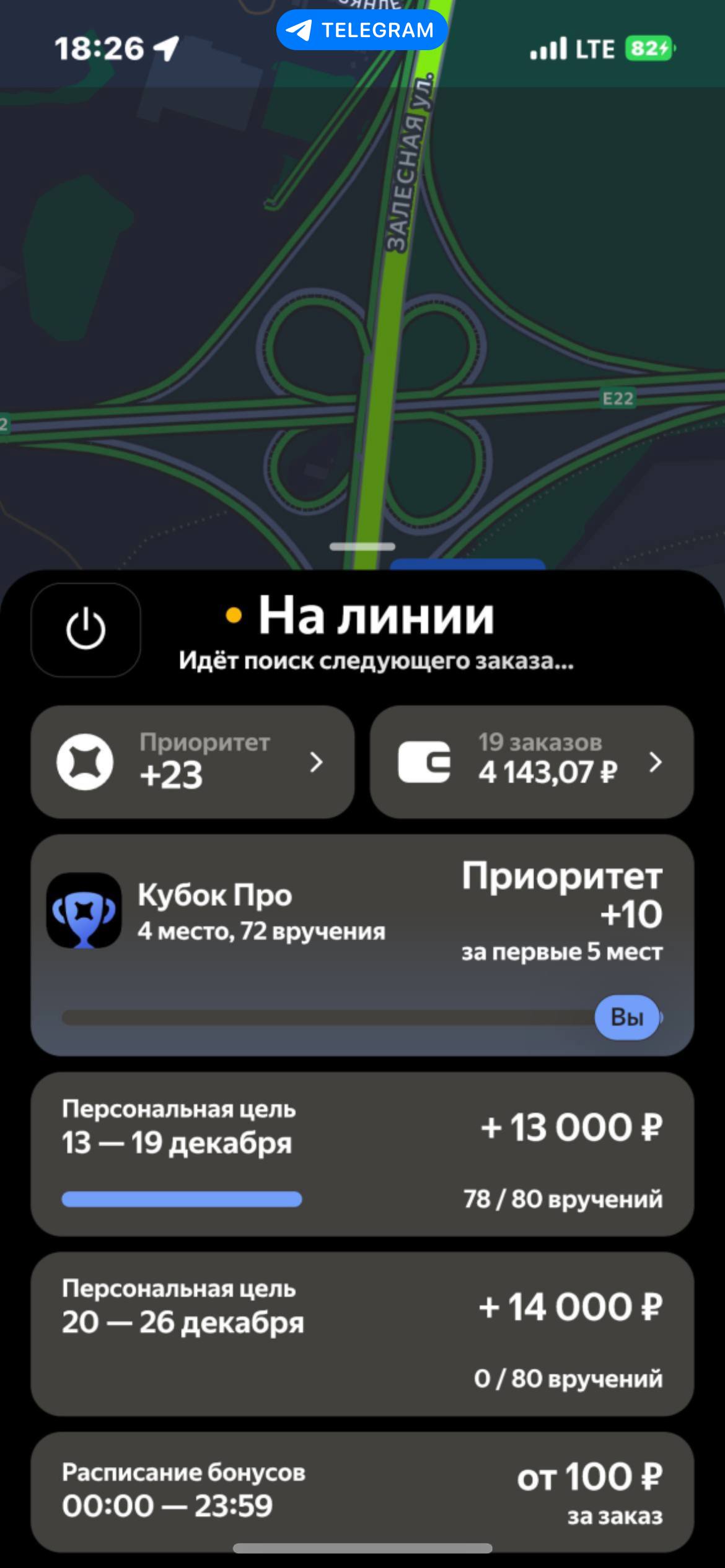Open Расписание бонусов card
The width and height of the screenshot is (725, 1568).
coord(362,1491)
